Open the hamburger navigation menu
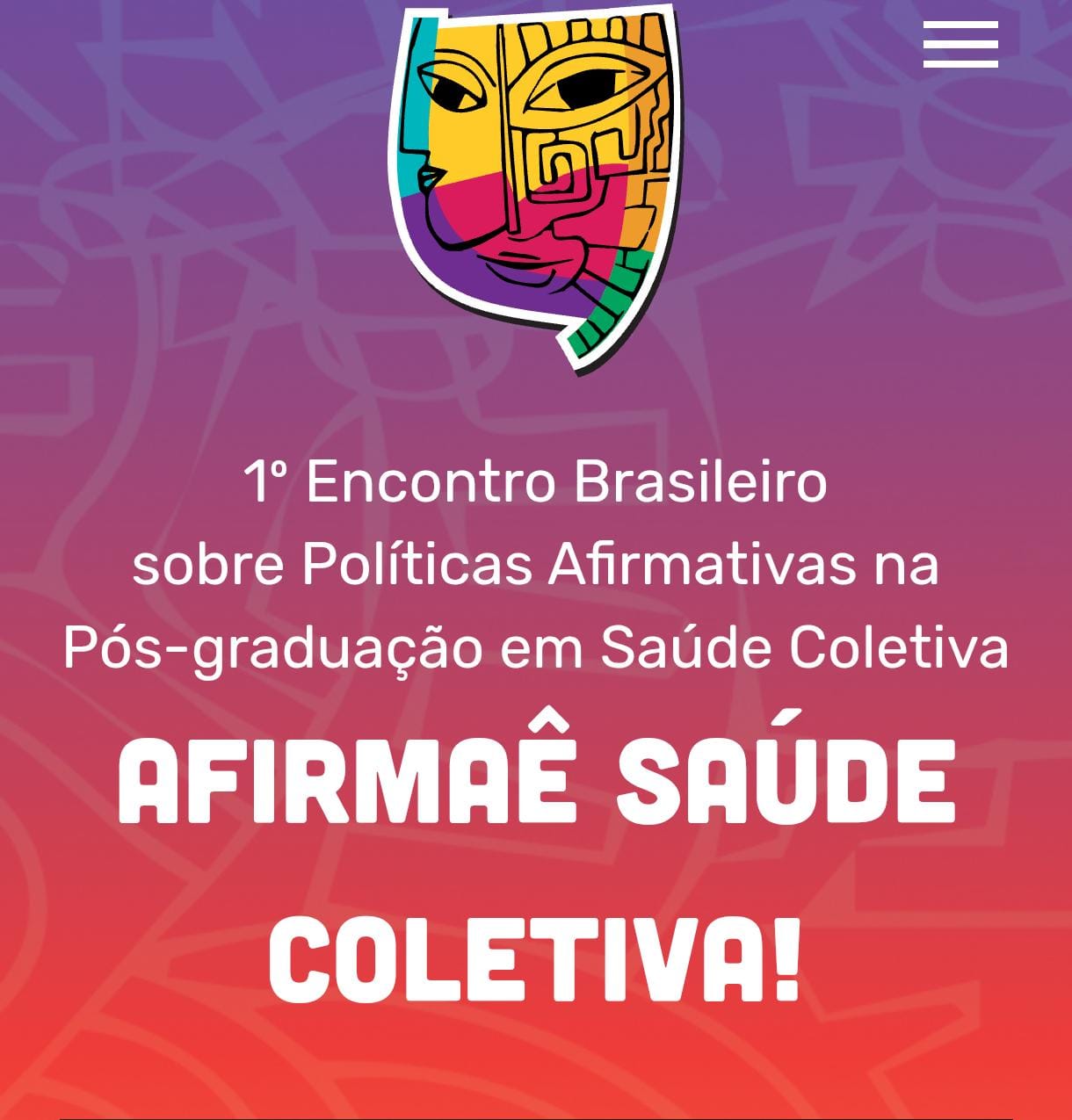The width and height of the screenshot is (1072, 1120). tap(960, 44)
